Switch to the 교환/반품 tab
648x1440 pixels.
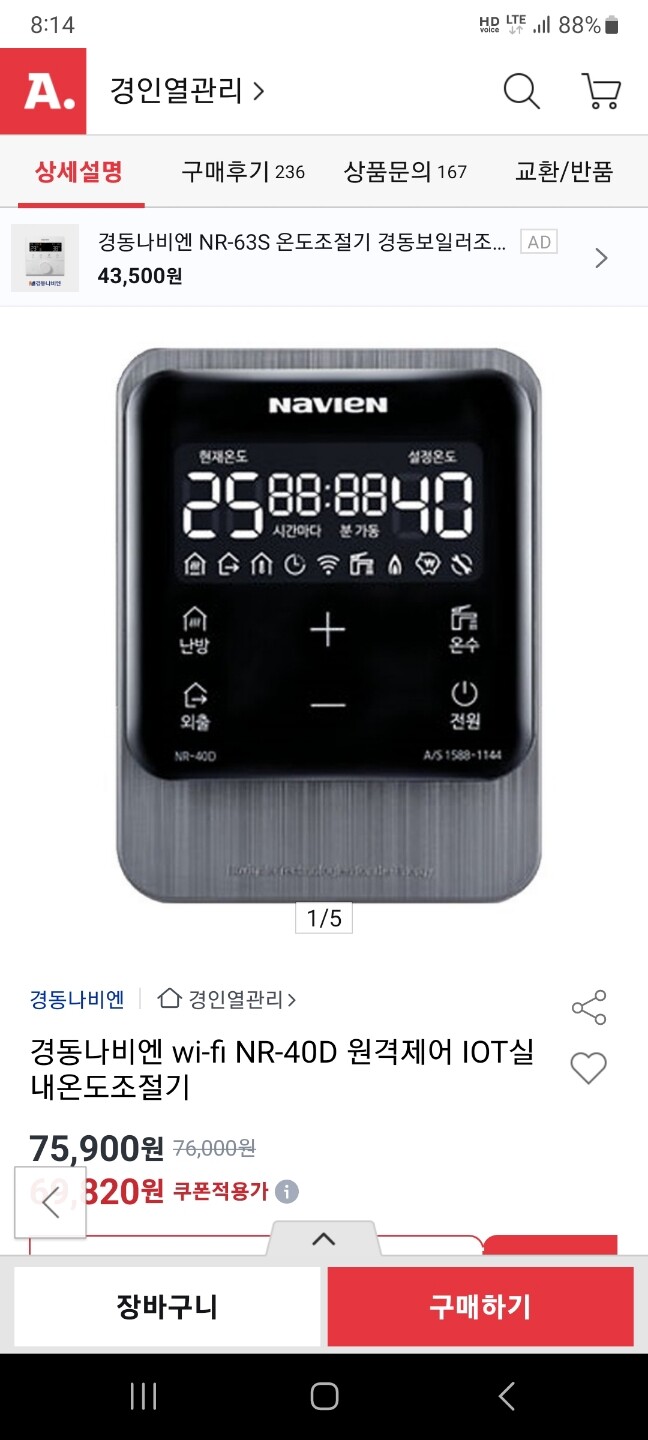click(564, 172)
